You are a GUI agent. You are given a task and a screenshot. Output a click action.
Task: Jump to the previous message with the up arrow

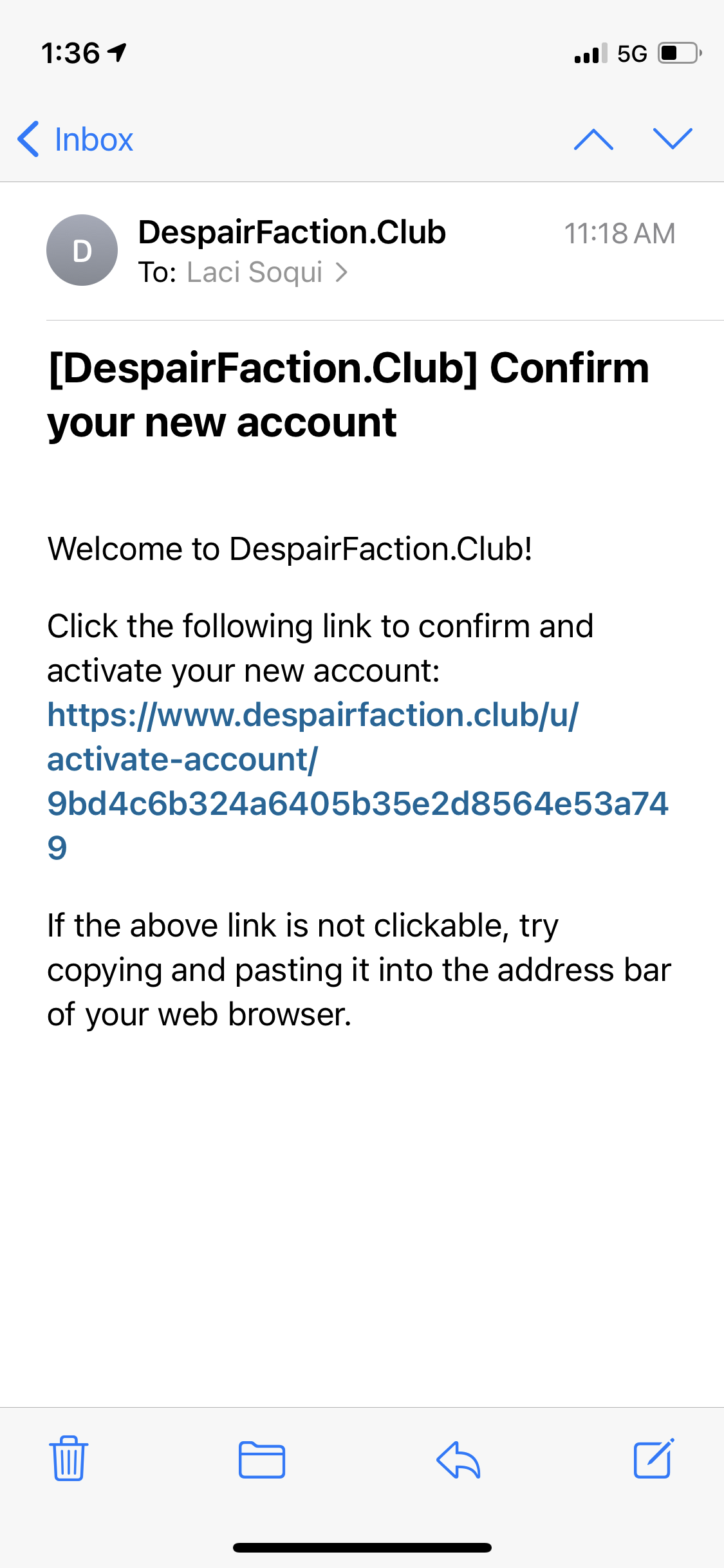pyautogui.click(x=593, y=139)
